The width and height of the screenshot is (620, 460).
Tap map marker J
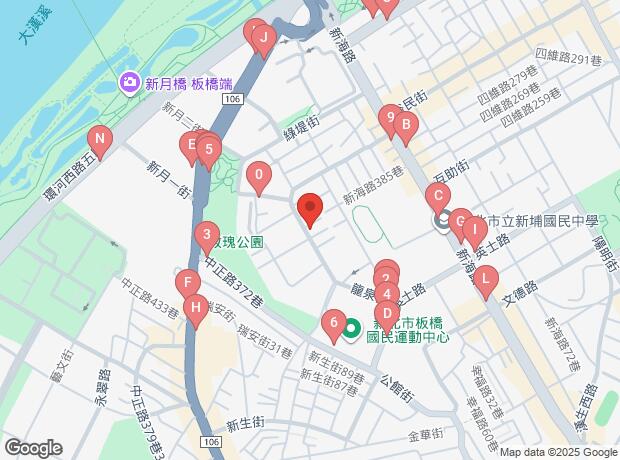pyautogui.click(x=263, y=41)
